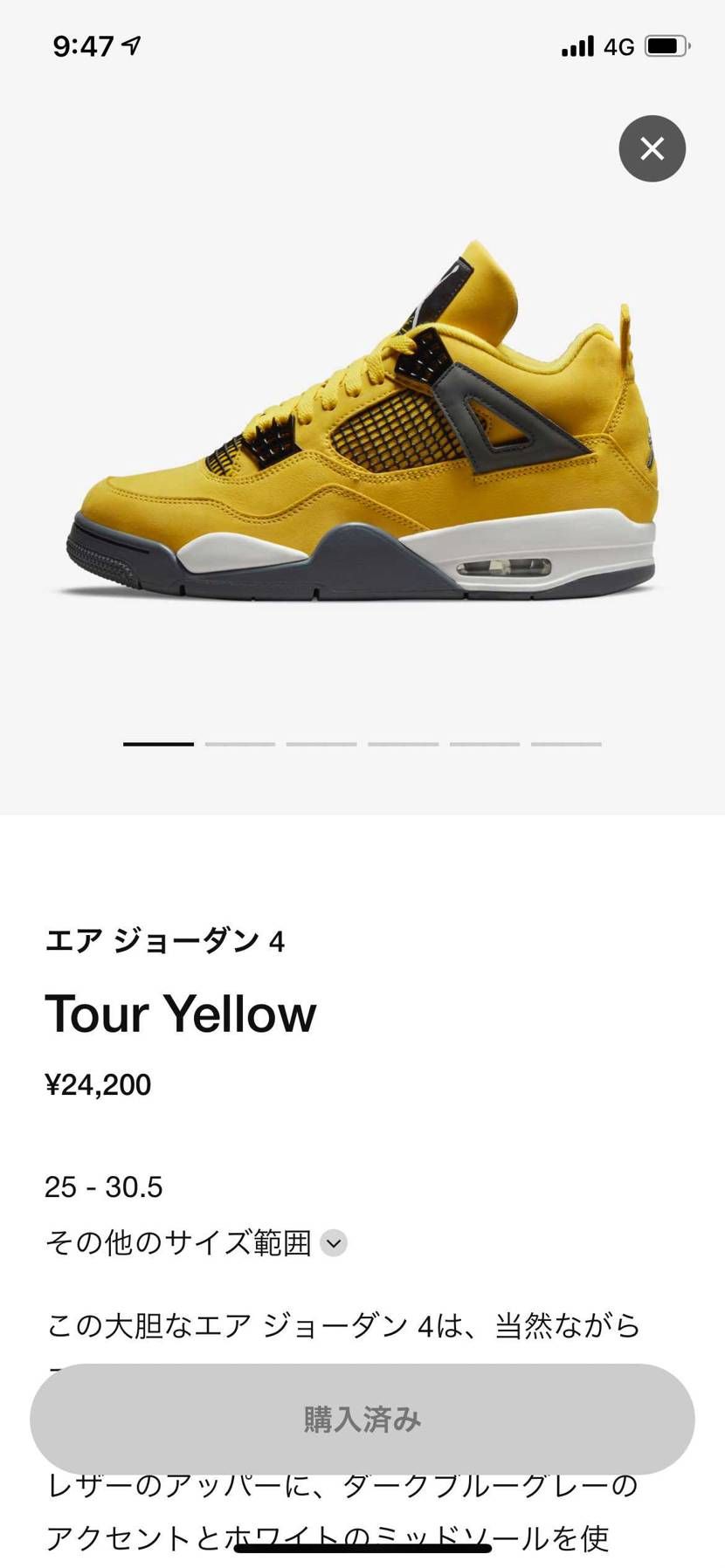
Task: Tap the Tour Yellow product title
Action: [183, 1014]
